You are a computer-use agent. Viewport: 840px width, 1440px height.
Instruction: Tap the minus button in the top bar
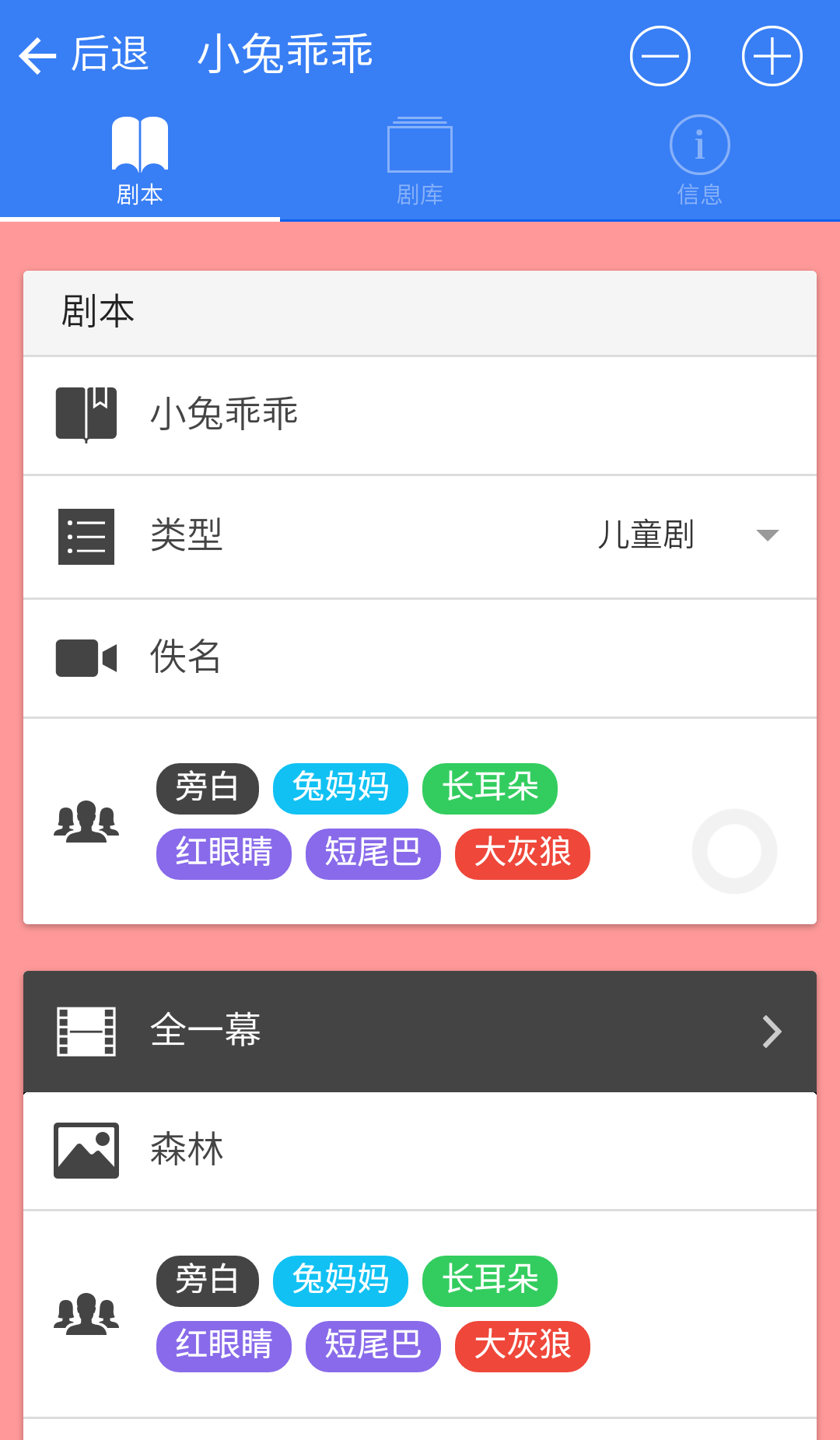[x=659, y=55]
